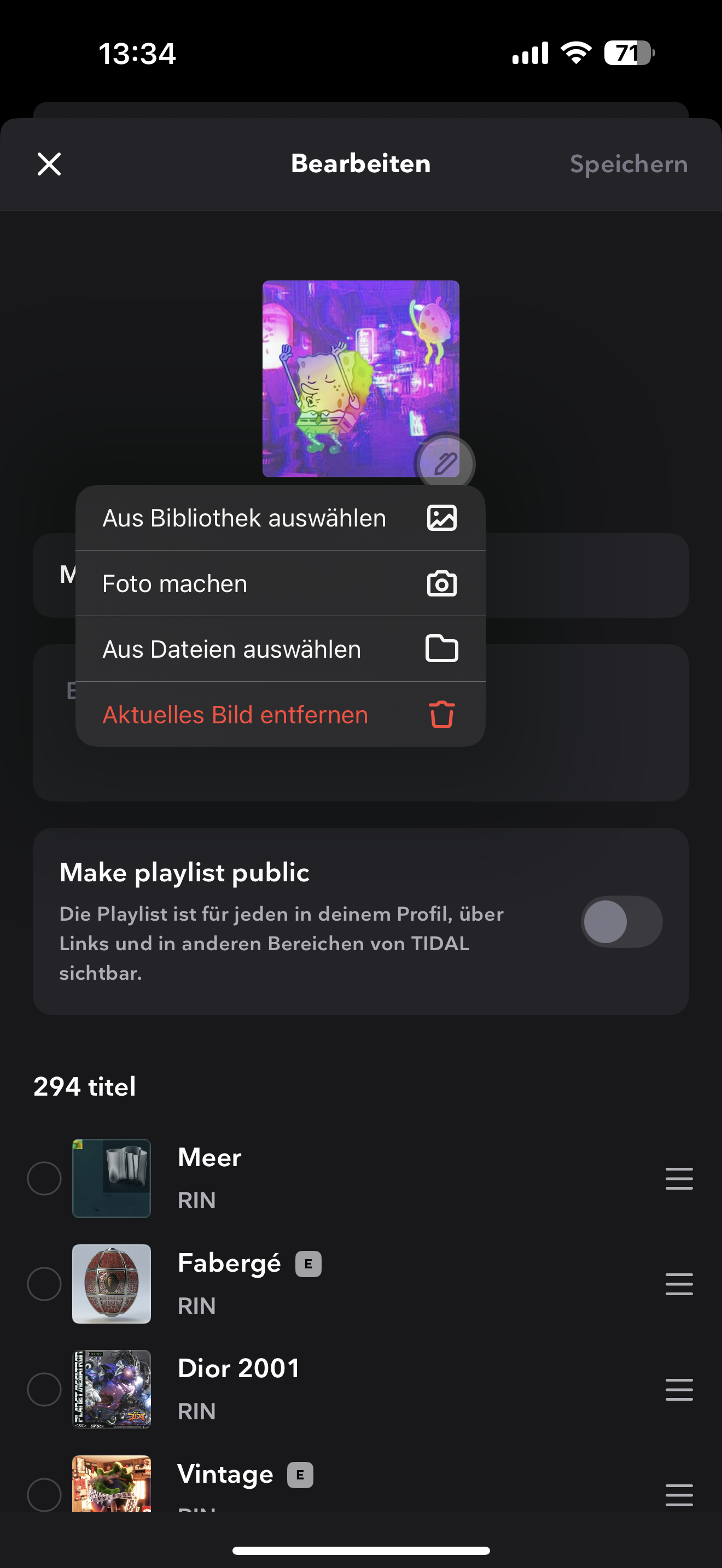722x1568 pixels.
Task: Pick Aus Dateien auswählen
Action: coord(280,649)
